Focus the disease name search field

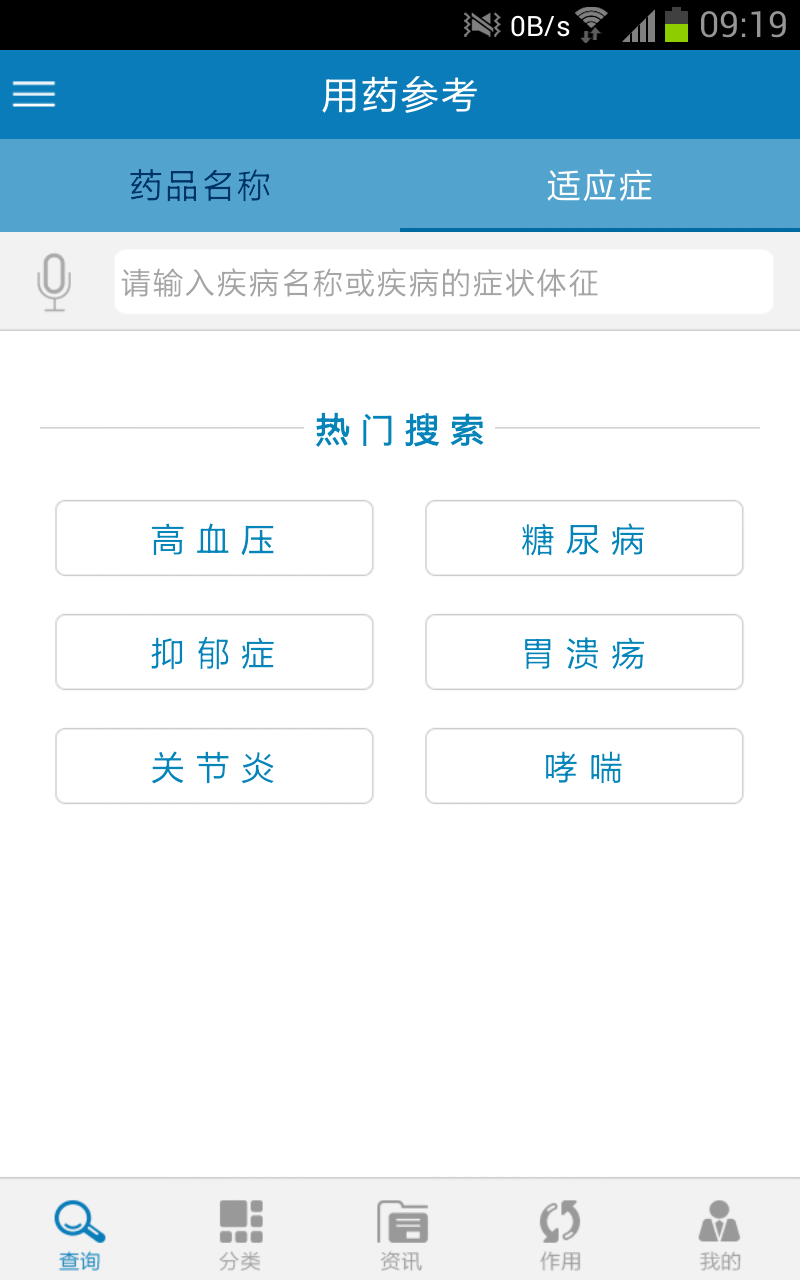coord(443,282)
